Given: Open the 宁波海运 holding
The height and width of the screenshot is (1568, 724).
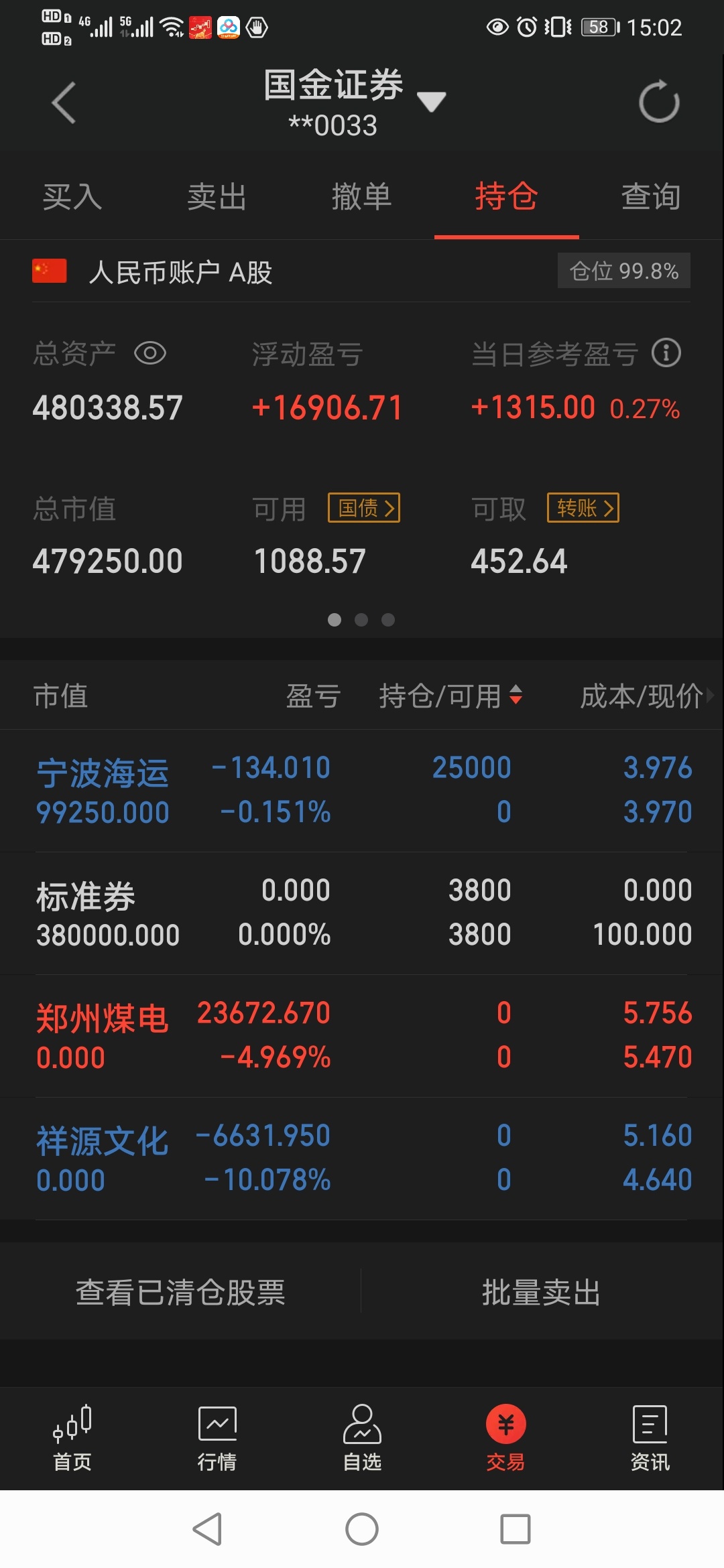Looking at the screenshot, I should (x=362, y=790).
